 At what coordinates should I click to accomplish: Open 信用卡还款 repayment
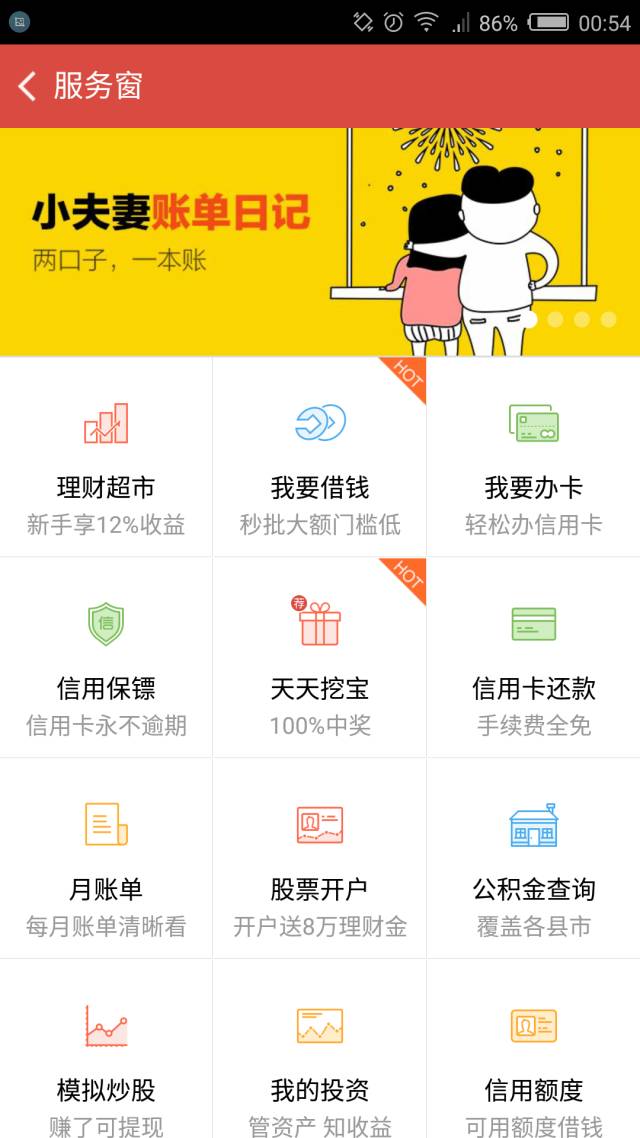pos(533,658)
